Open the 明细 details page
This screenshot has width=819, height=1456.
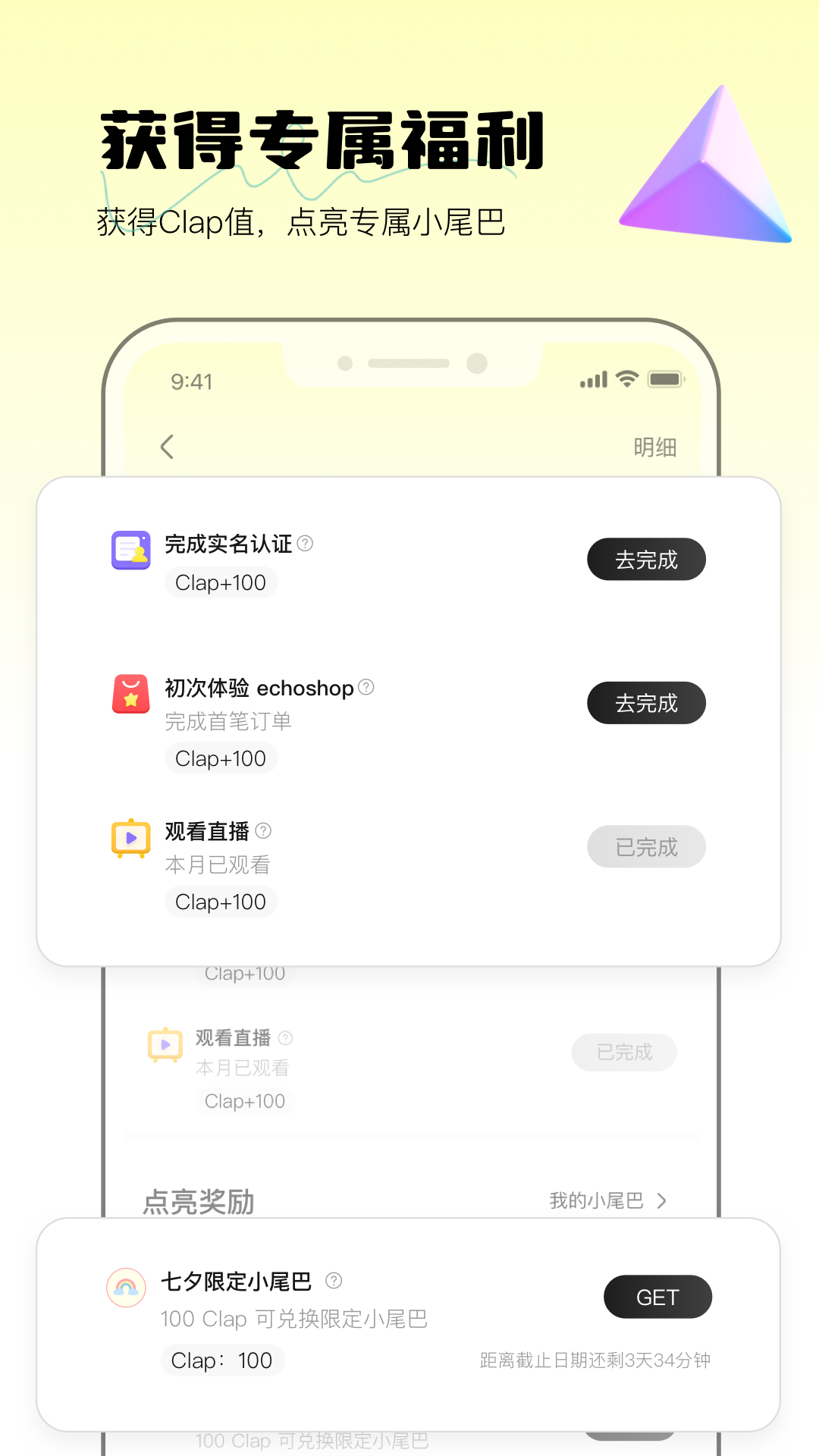click(657, 447)
